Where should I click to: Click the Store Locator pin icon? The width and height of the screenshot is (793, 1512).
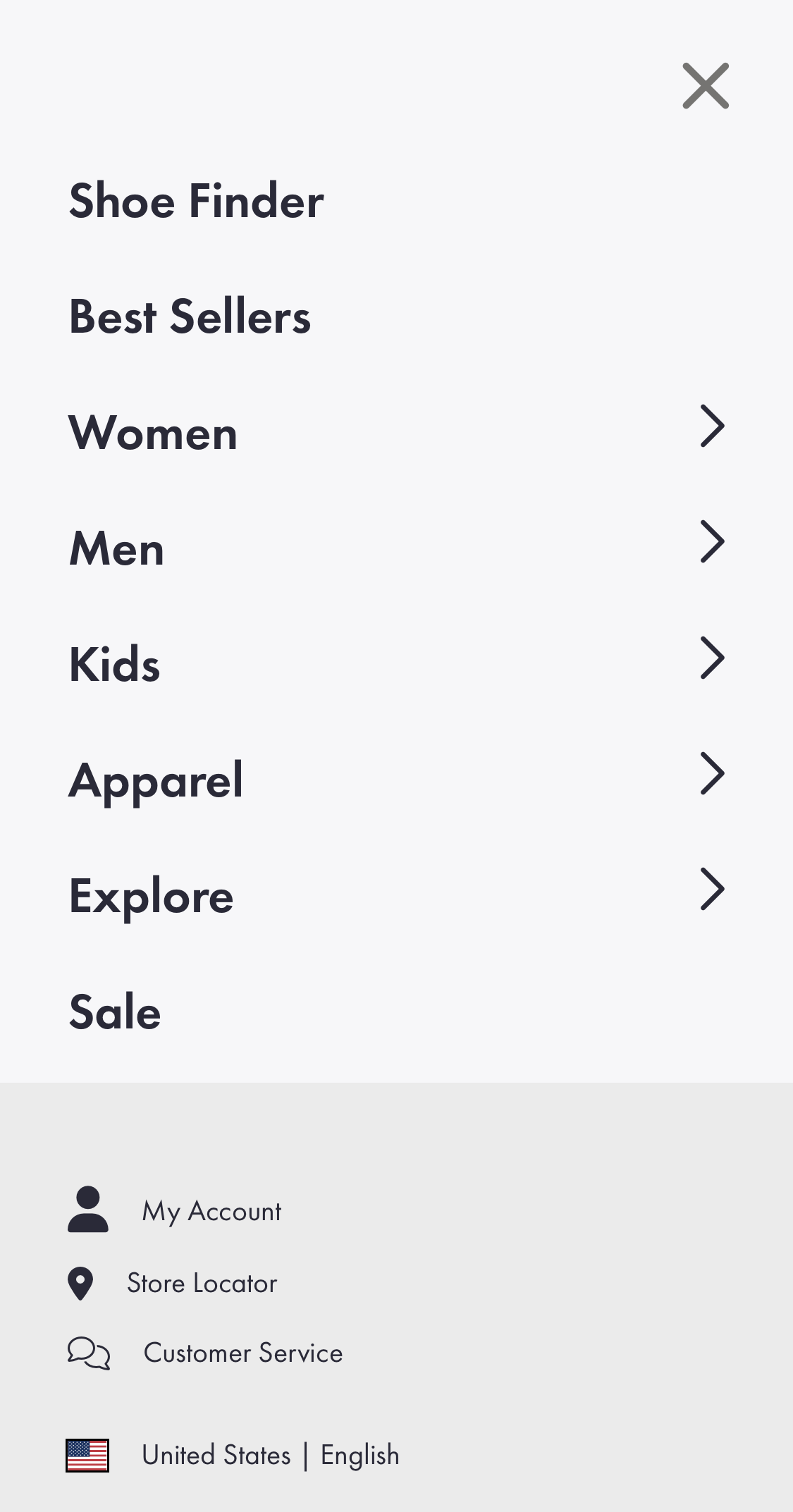coord(82,1283)
